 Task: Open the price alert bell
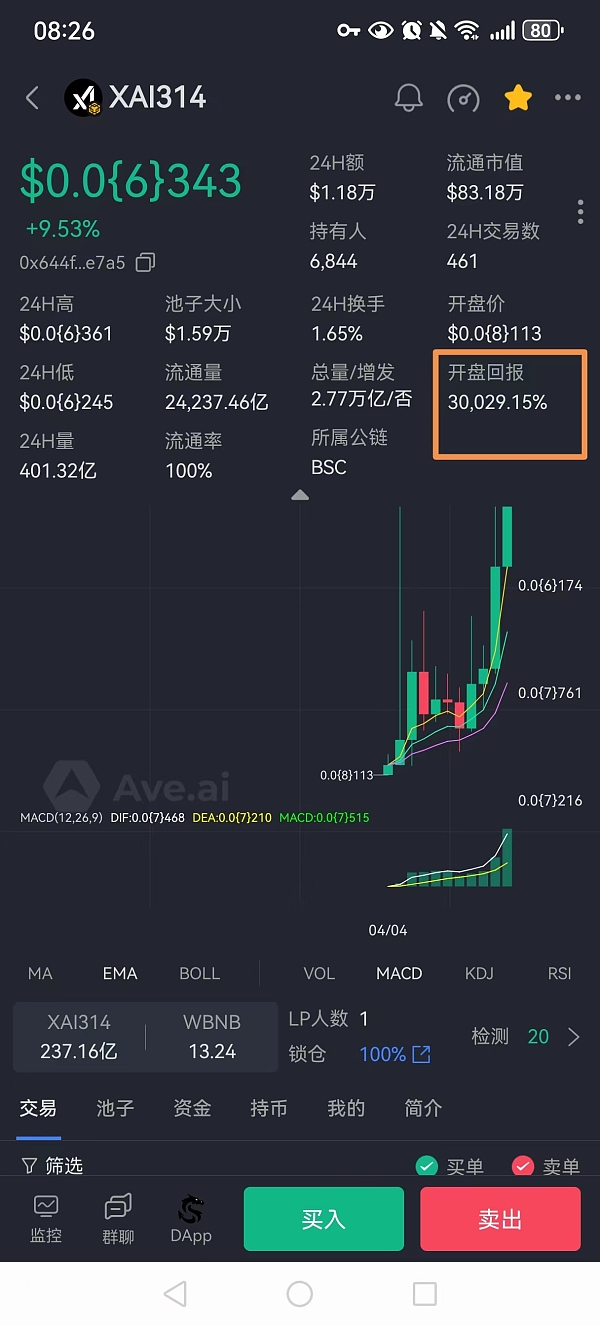point(409,97)
